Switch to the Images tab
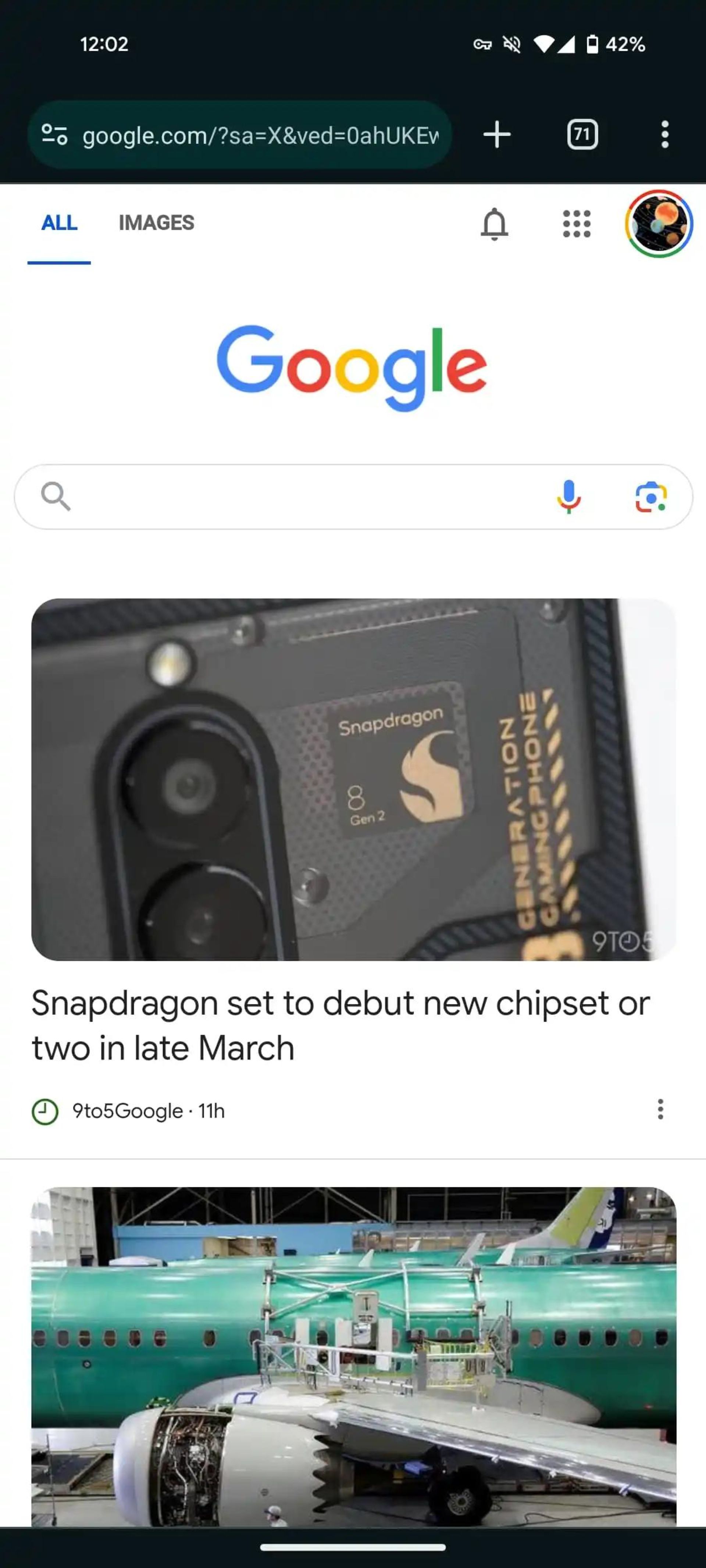Screen dimensions: 706x1568 click(157, 223)
